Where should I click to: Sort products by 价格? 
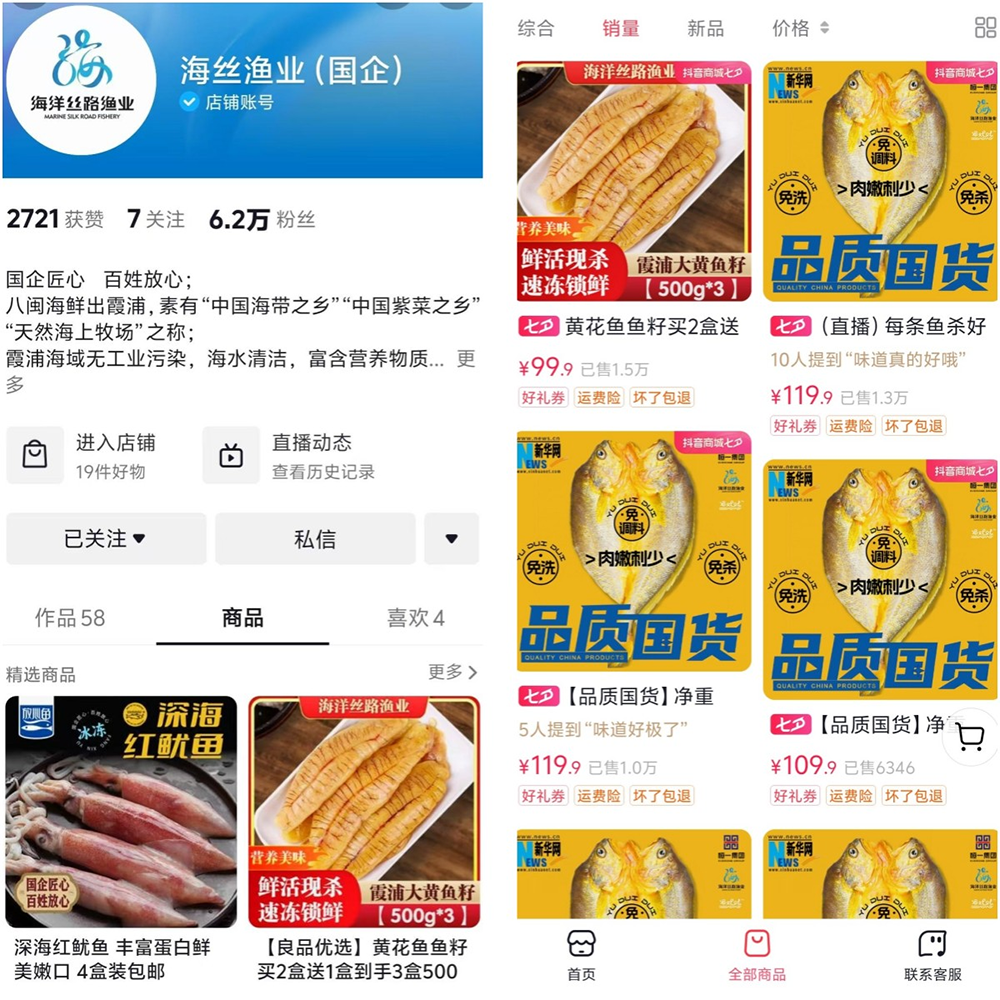pyautogui.click(x=800, y=28)
